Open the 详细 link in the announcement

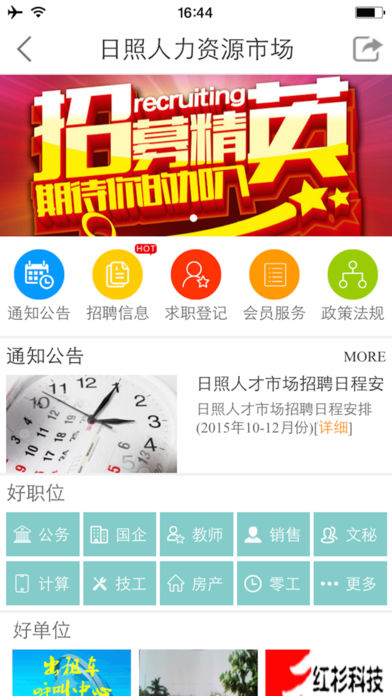(333, 428)
